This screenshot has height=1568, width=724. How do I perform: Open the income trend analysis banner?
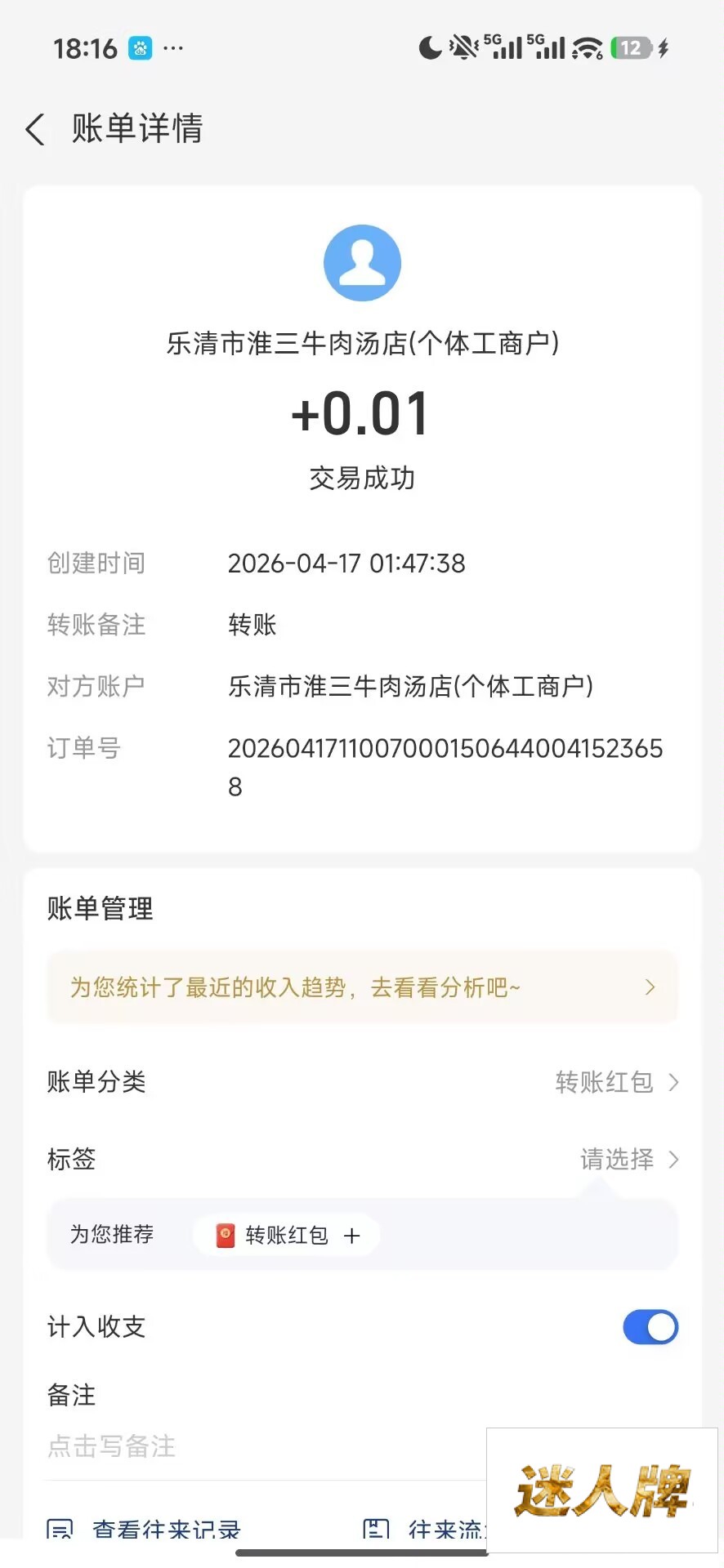click(362, 987)
